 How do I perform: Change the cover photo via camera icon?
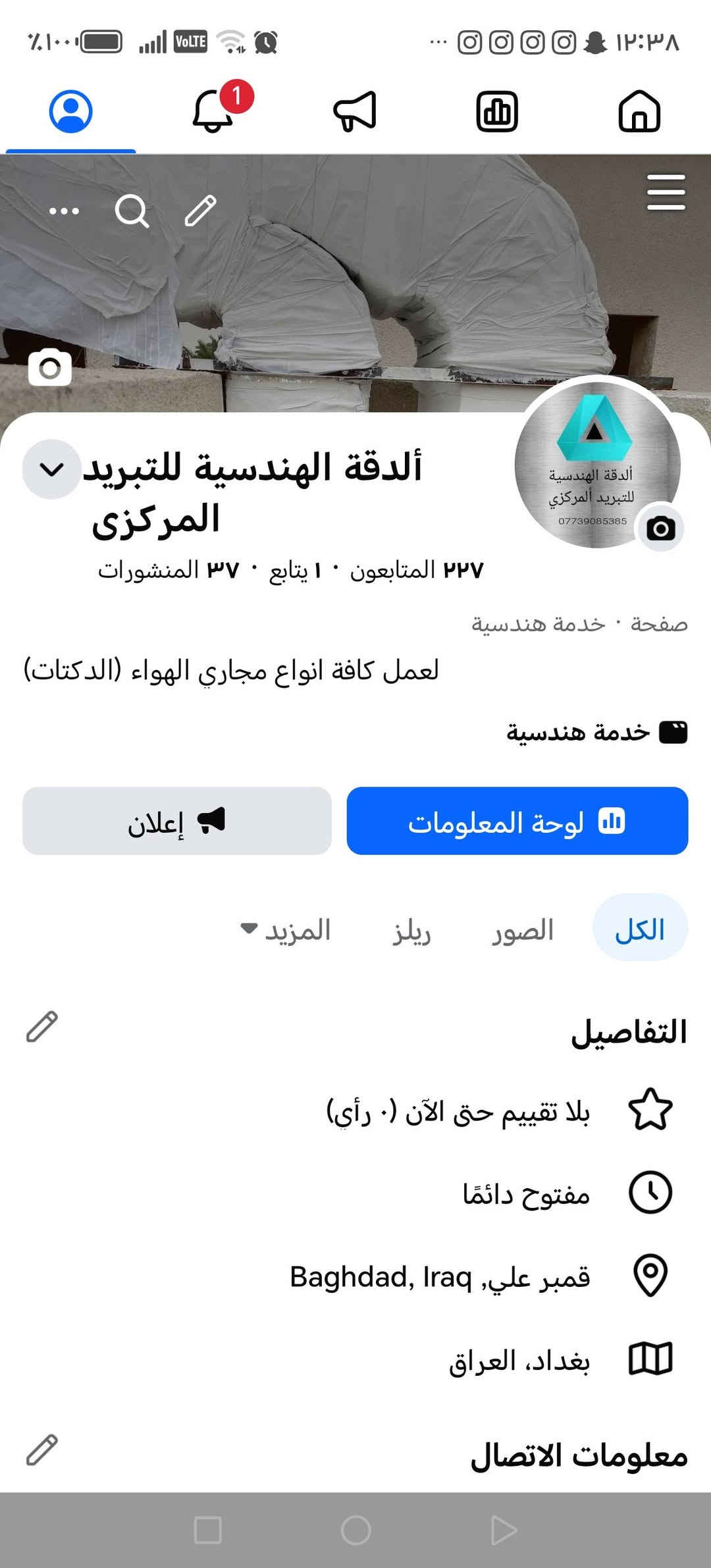coord(50,367)
